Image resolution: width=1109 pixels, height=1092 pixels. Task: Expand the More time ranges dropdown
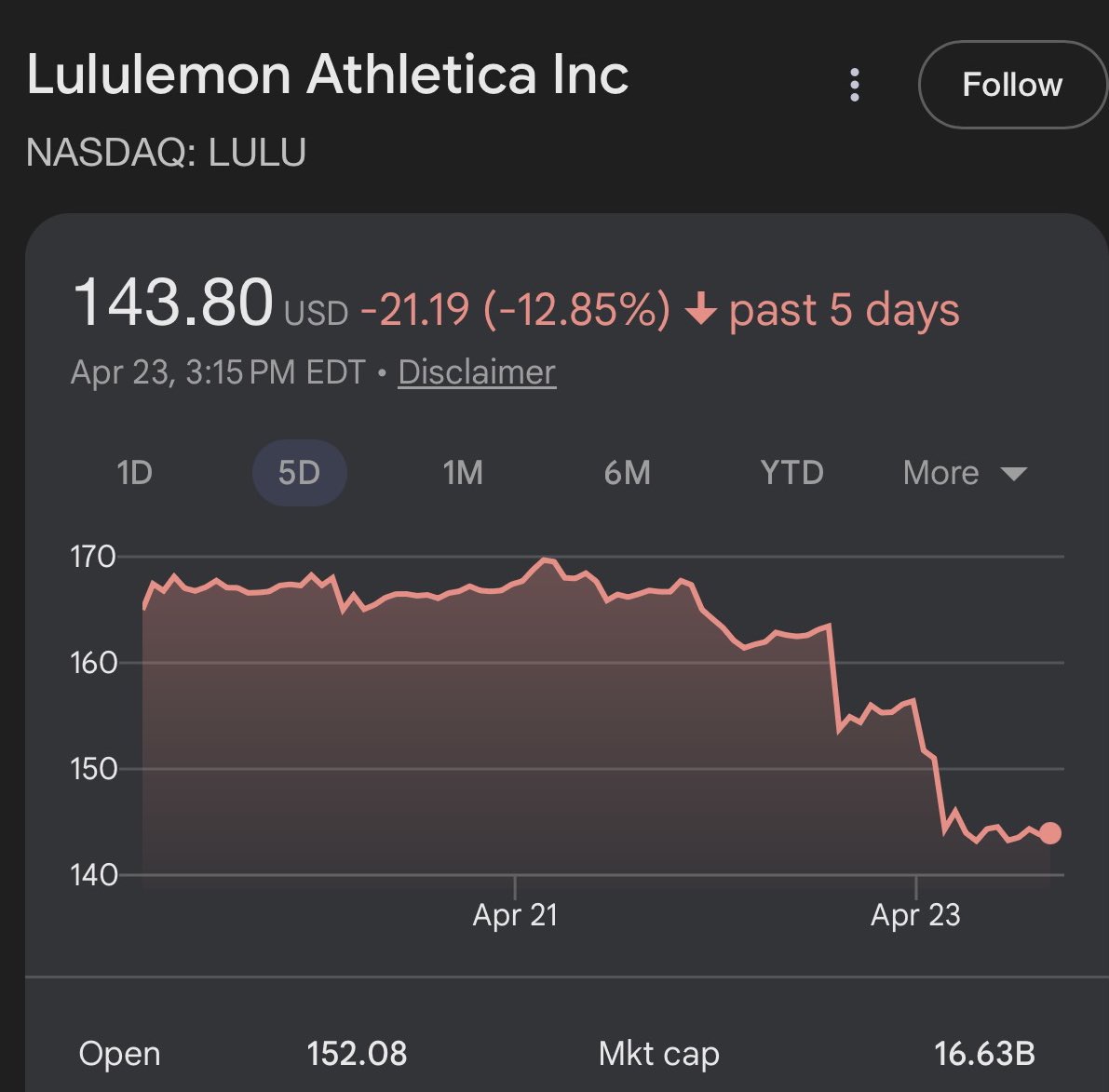[964, 473]
